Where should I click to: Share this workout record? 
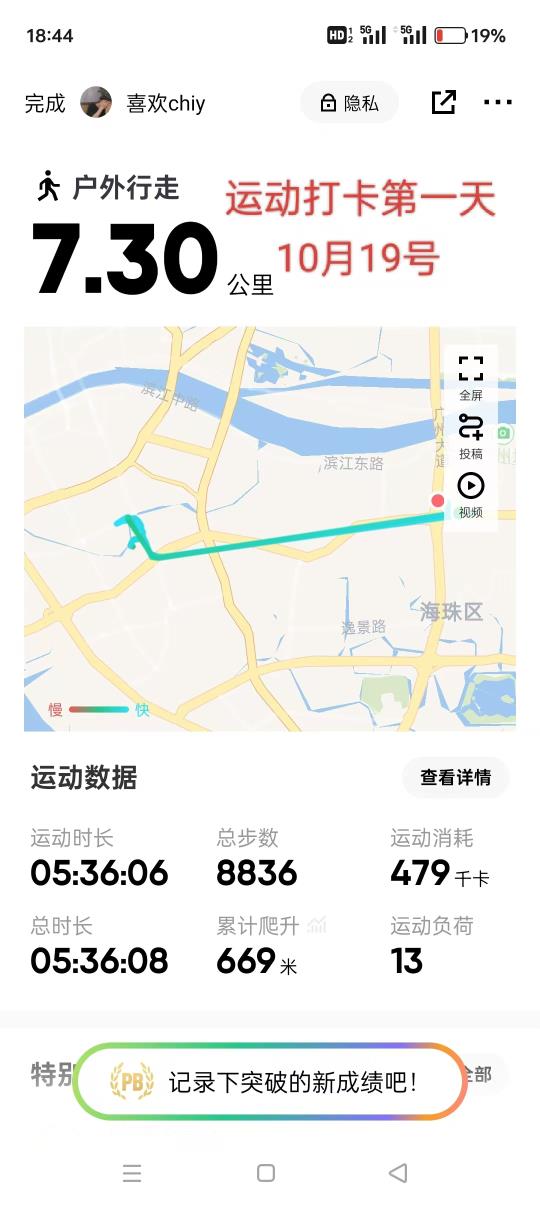444,102
